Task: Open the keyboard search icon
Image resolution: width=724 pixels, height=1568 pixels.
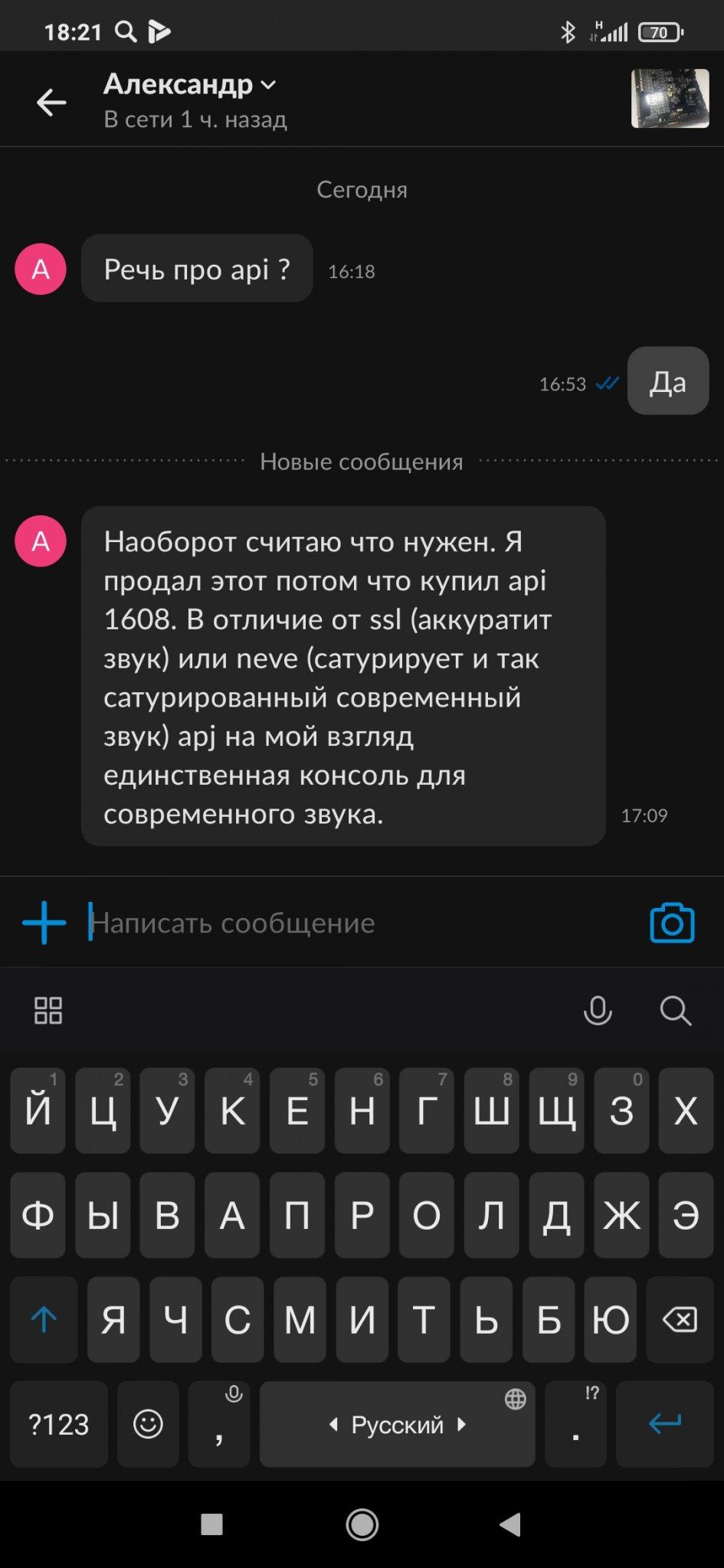Action: [675, 1011]
